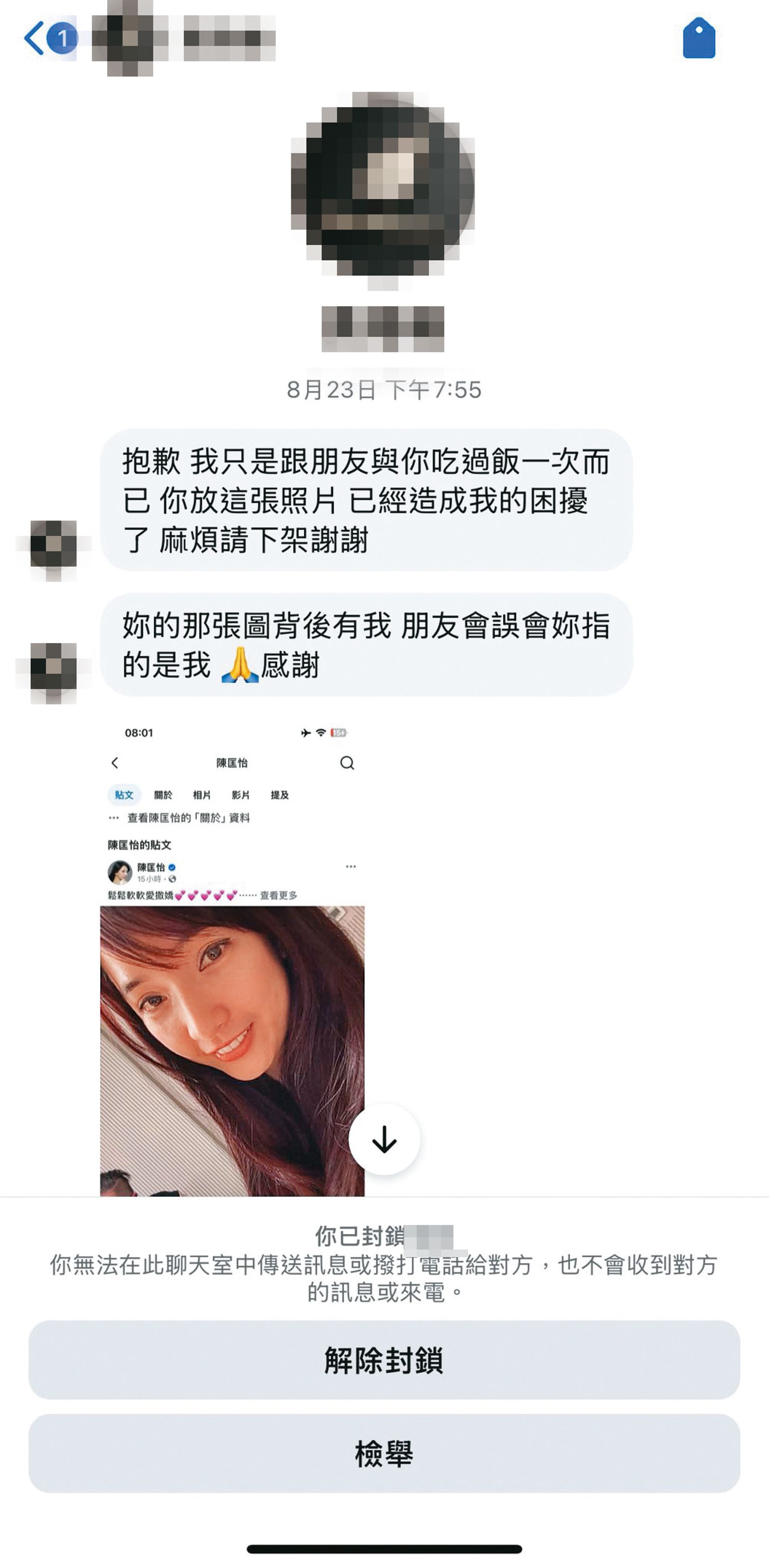Image resolution: width=769 pixels, height=1568 pixels.
Task: Jump to latest messages with down arrow
Action: coord(384,1139)
